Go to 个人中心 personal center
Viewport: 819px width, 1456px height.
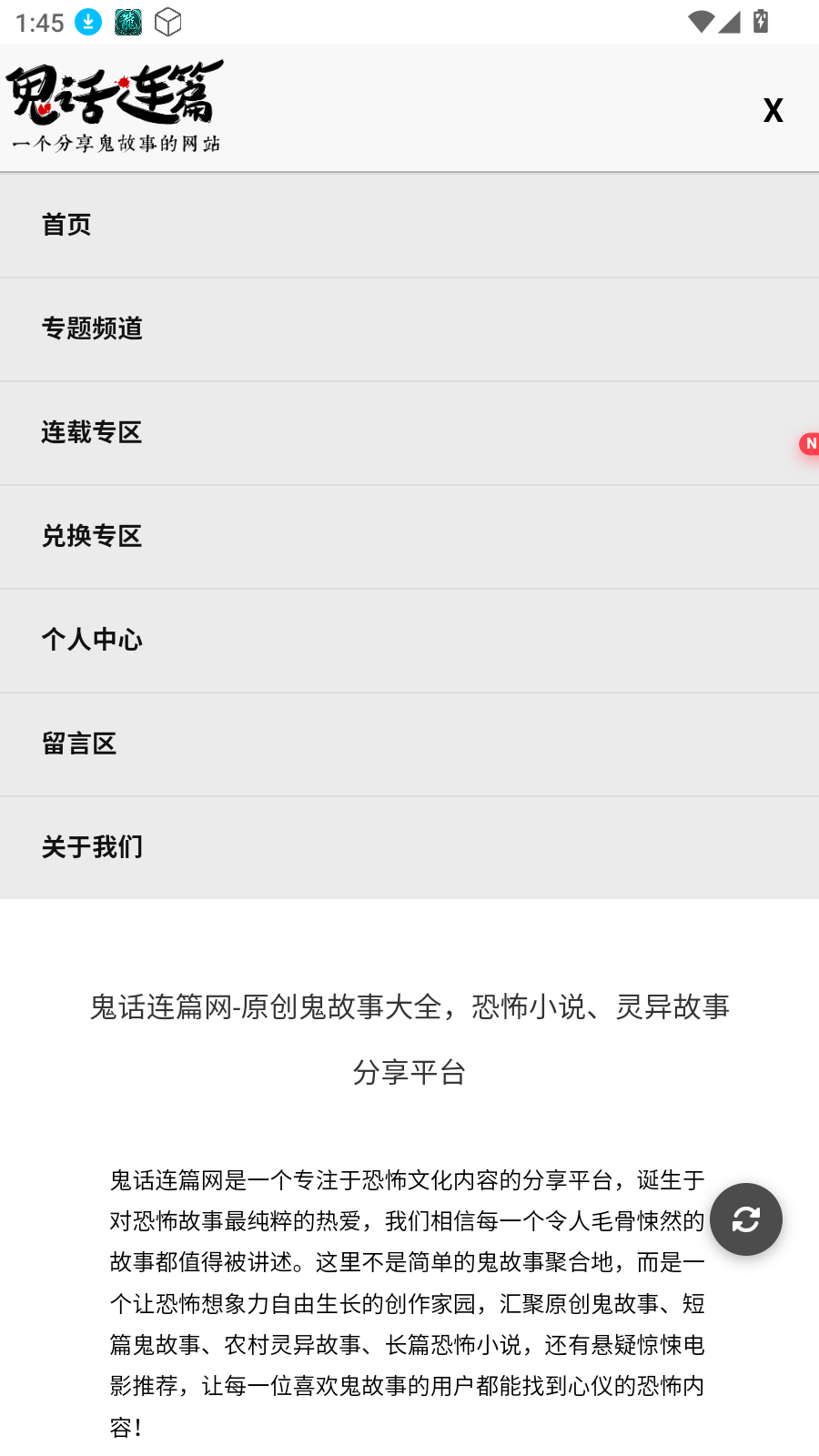pyautogui.click(x=92, y=640)
